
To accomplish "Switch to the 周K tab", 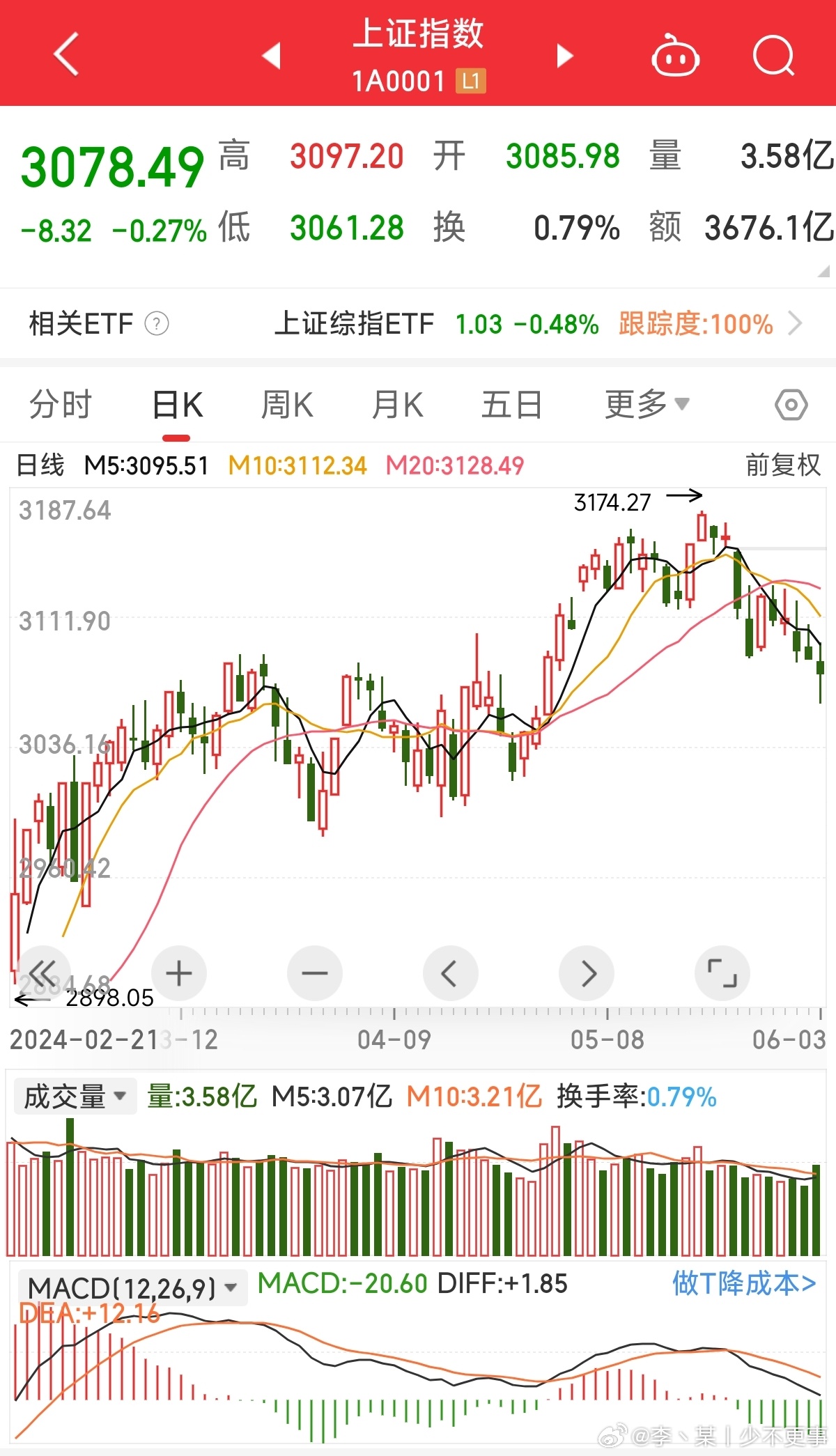I will pos(287,405).
